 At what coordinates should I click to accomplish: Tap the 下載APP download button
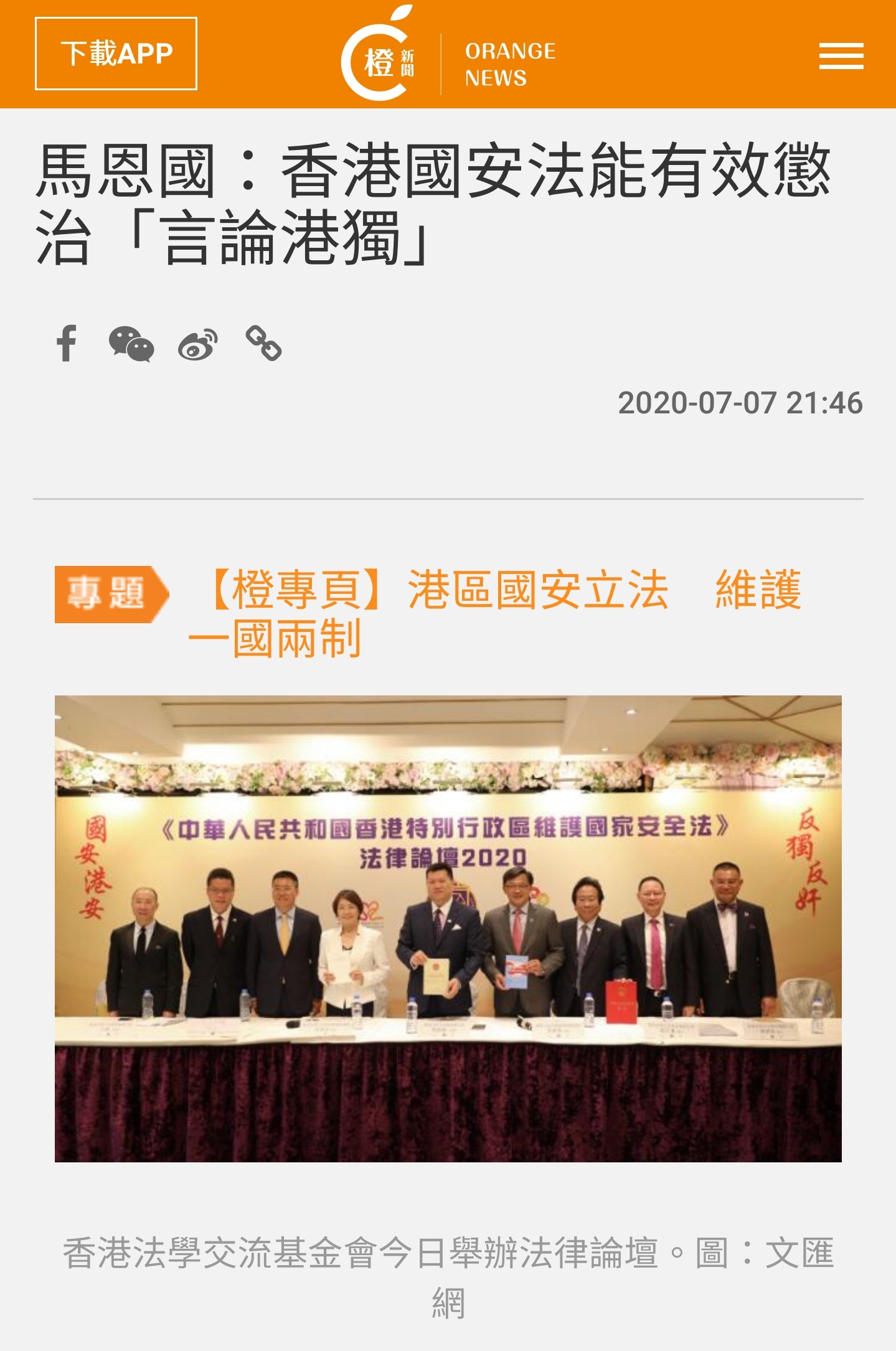[116, 54]
